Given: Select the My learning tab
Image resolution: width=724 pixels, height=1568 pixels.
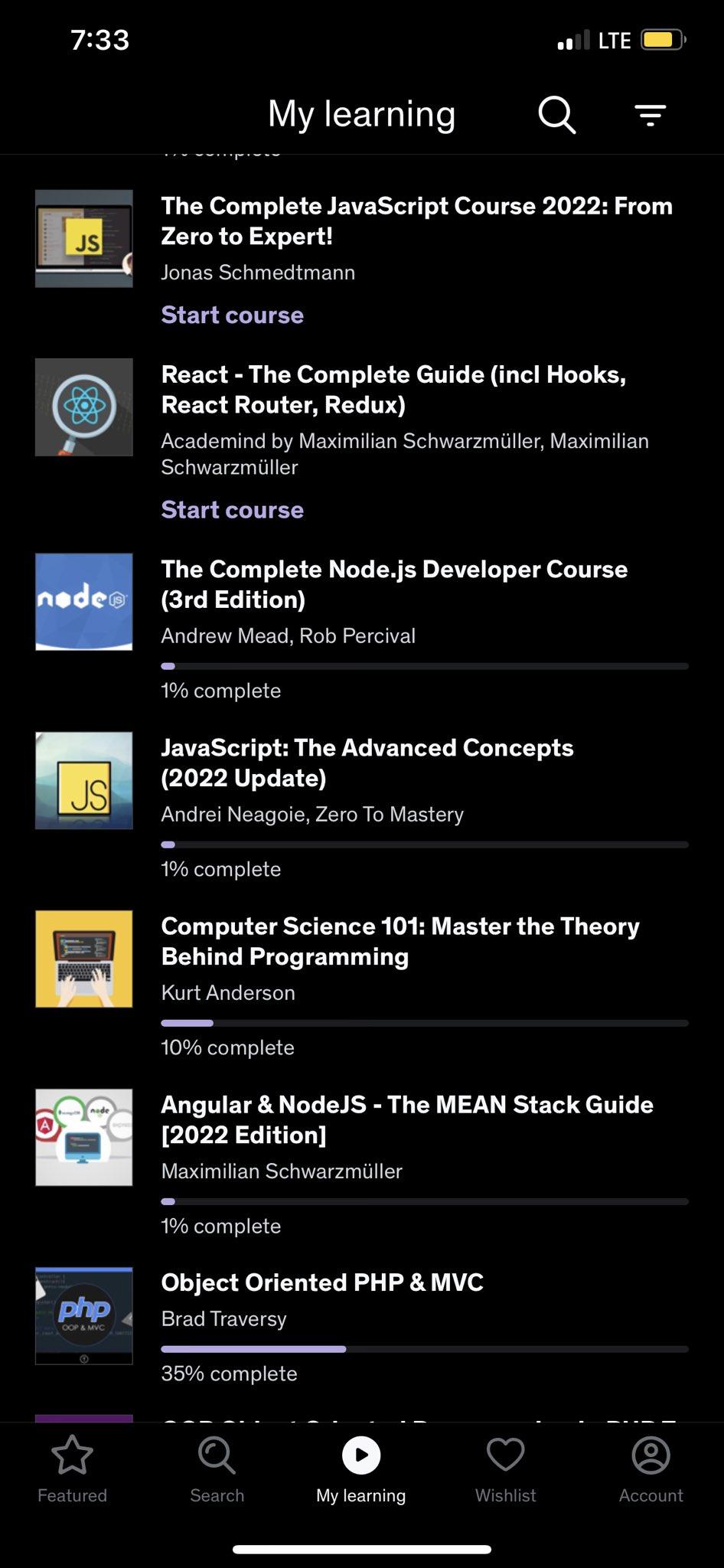Looking at the screenshot, I should 361,1469.
